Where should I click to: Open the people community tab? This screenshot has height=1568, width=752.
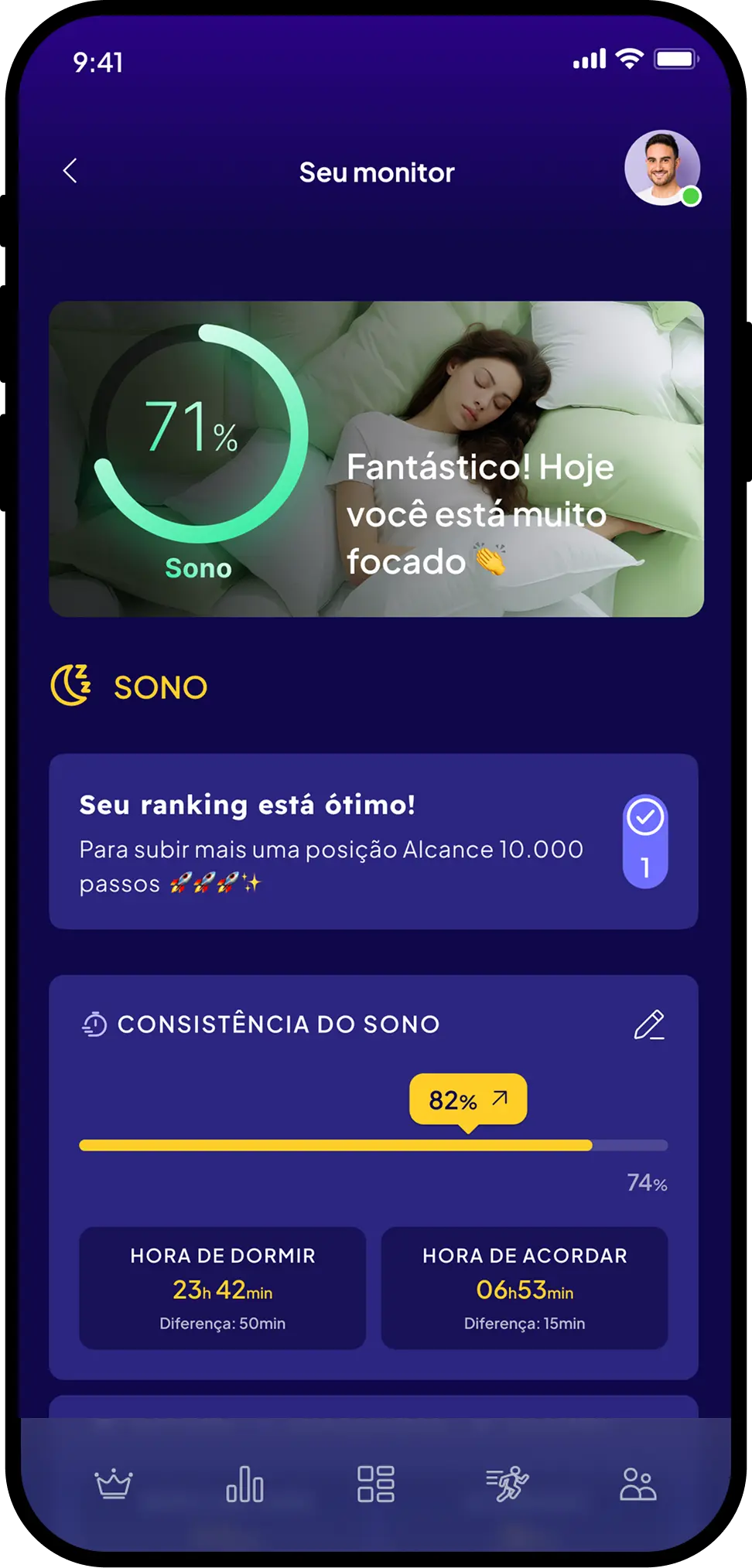pos(638,1484)
